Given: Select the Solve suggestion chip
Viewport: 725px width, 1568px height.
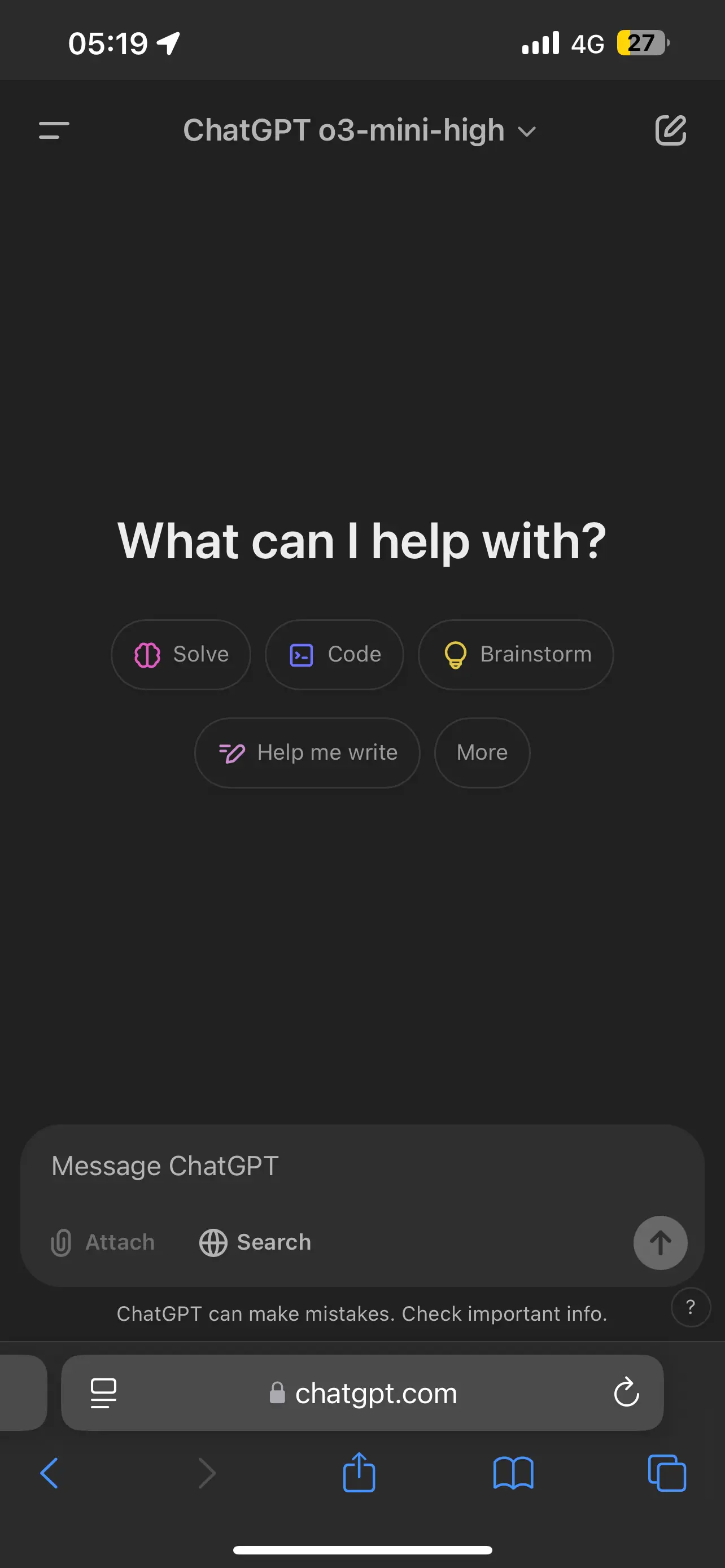Looking at the screenshot, I should click(x=181, y=654).
